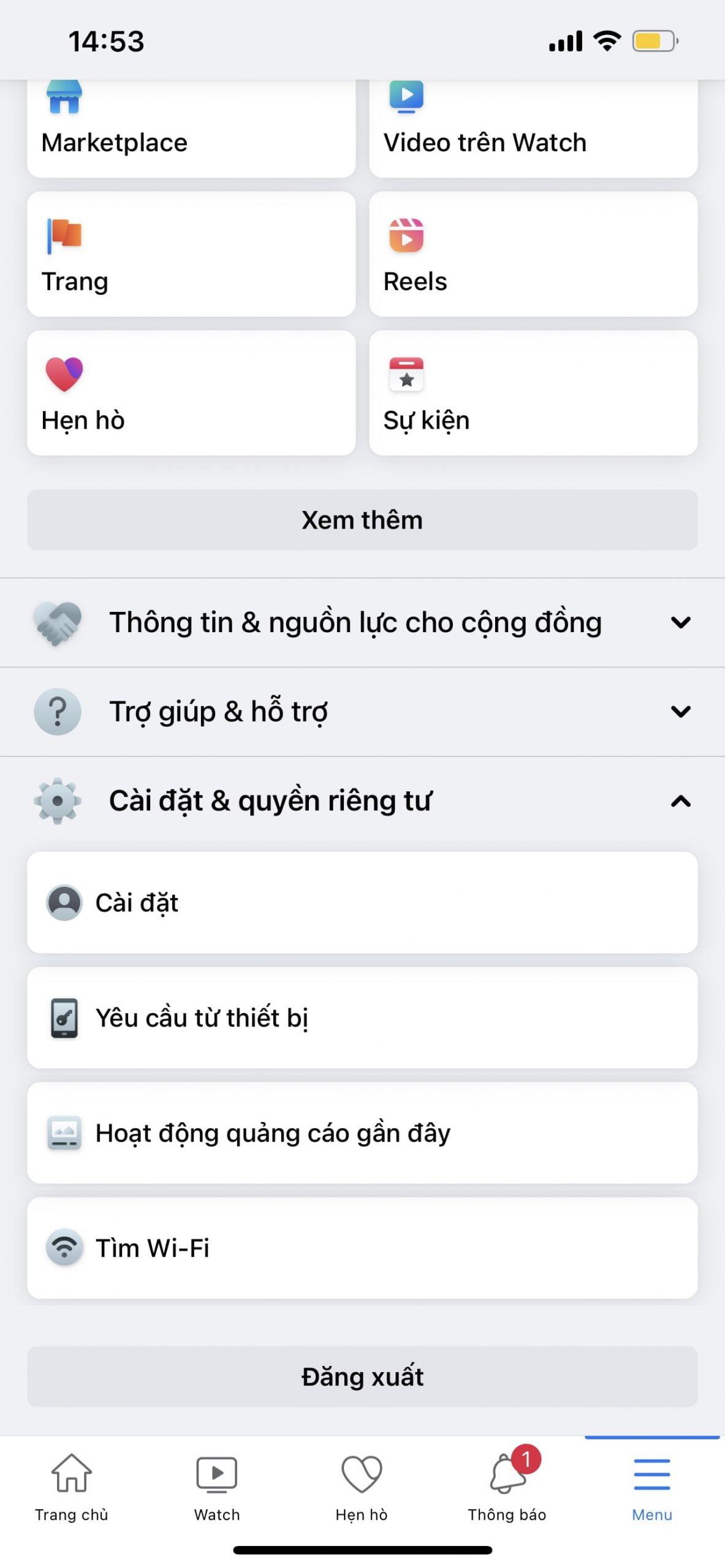Tap the Xem thêm button
Screen dimensions: 725x1568
pos(362,520)
